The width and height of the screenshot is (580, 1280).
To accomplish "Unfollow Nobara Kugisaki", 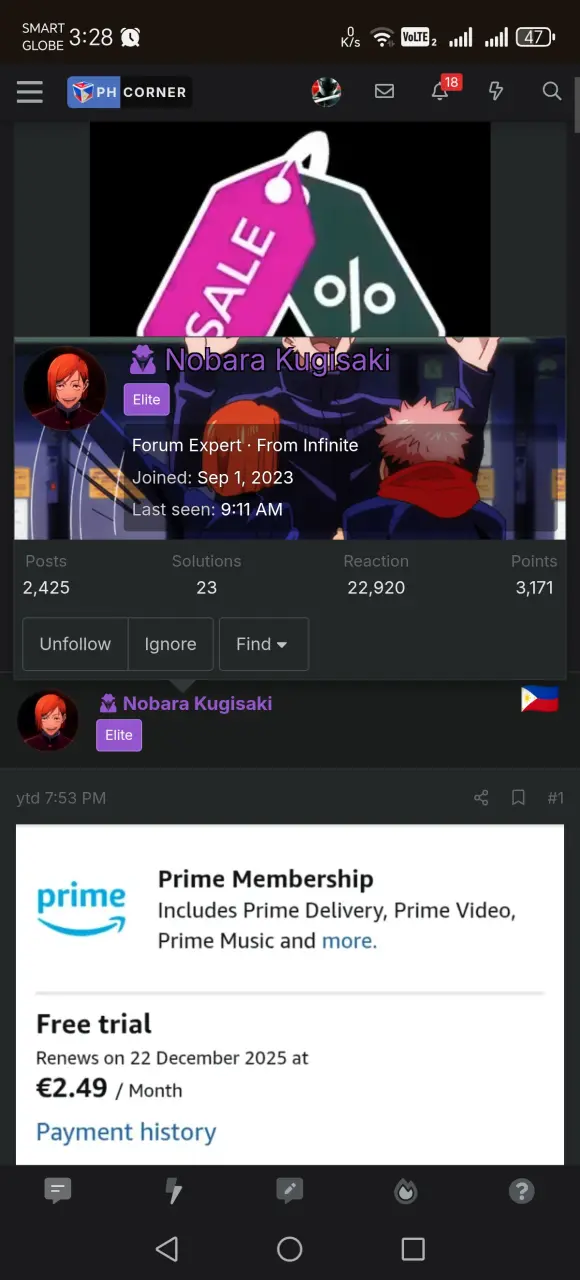I will (75, 644).
